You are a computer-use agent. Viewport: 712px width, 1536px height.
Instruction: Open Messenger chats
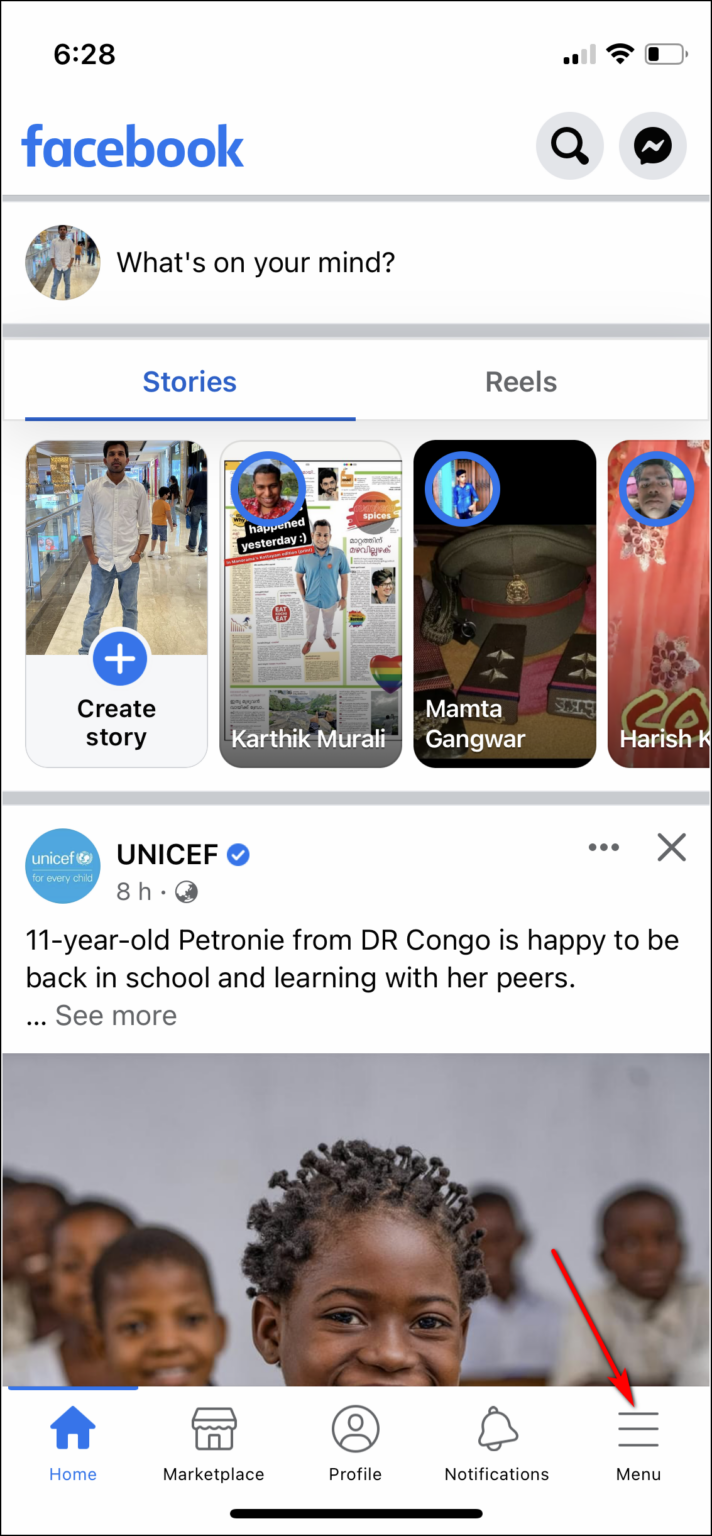point(653,147)
